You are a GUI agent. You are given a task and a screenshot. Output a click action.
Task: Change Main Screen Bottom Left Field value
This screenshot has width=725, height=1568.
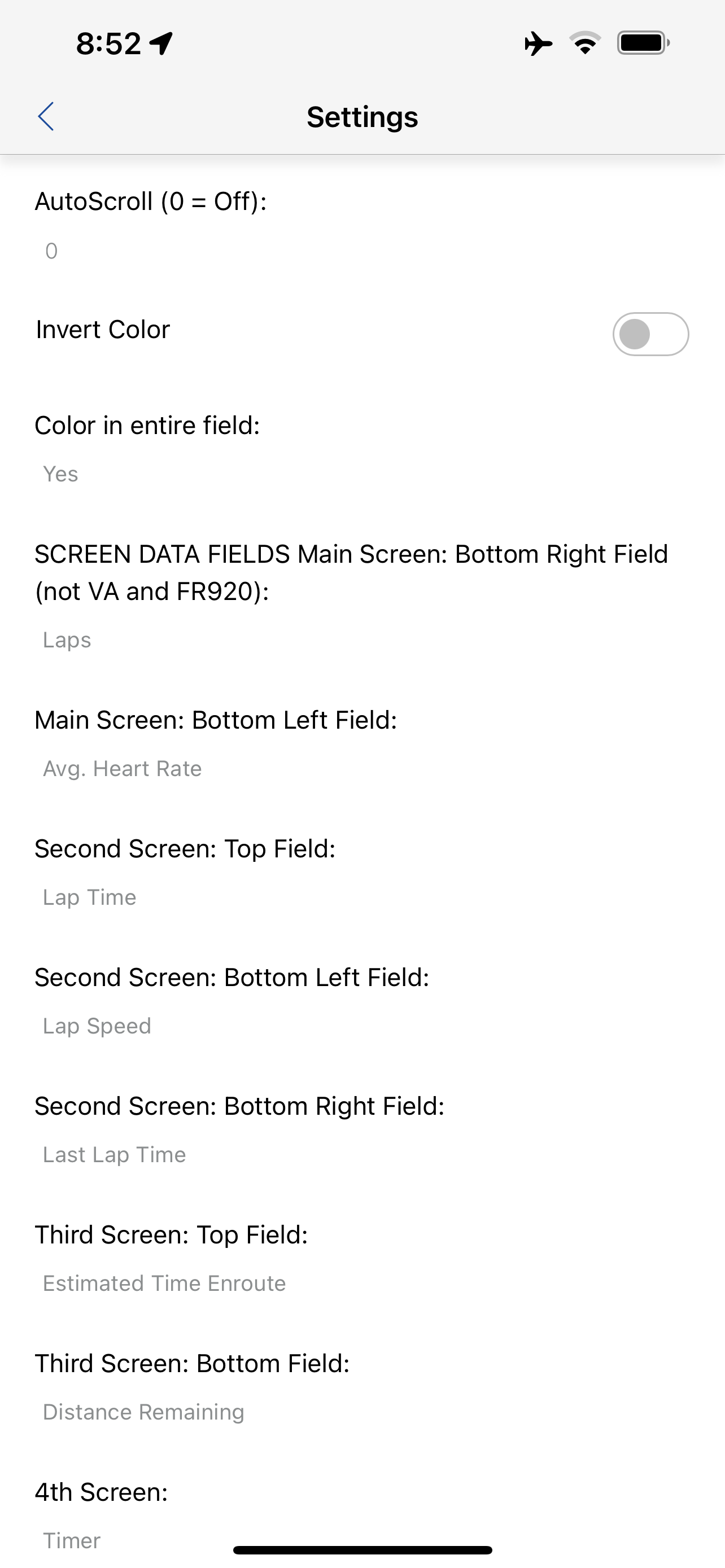tap(122, 768)
